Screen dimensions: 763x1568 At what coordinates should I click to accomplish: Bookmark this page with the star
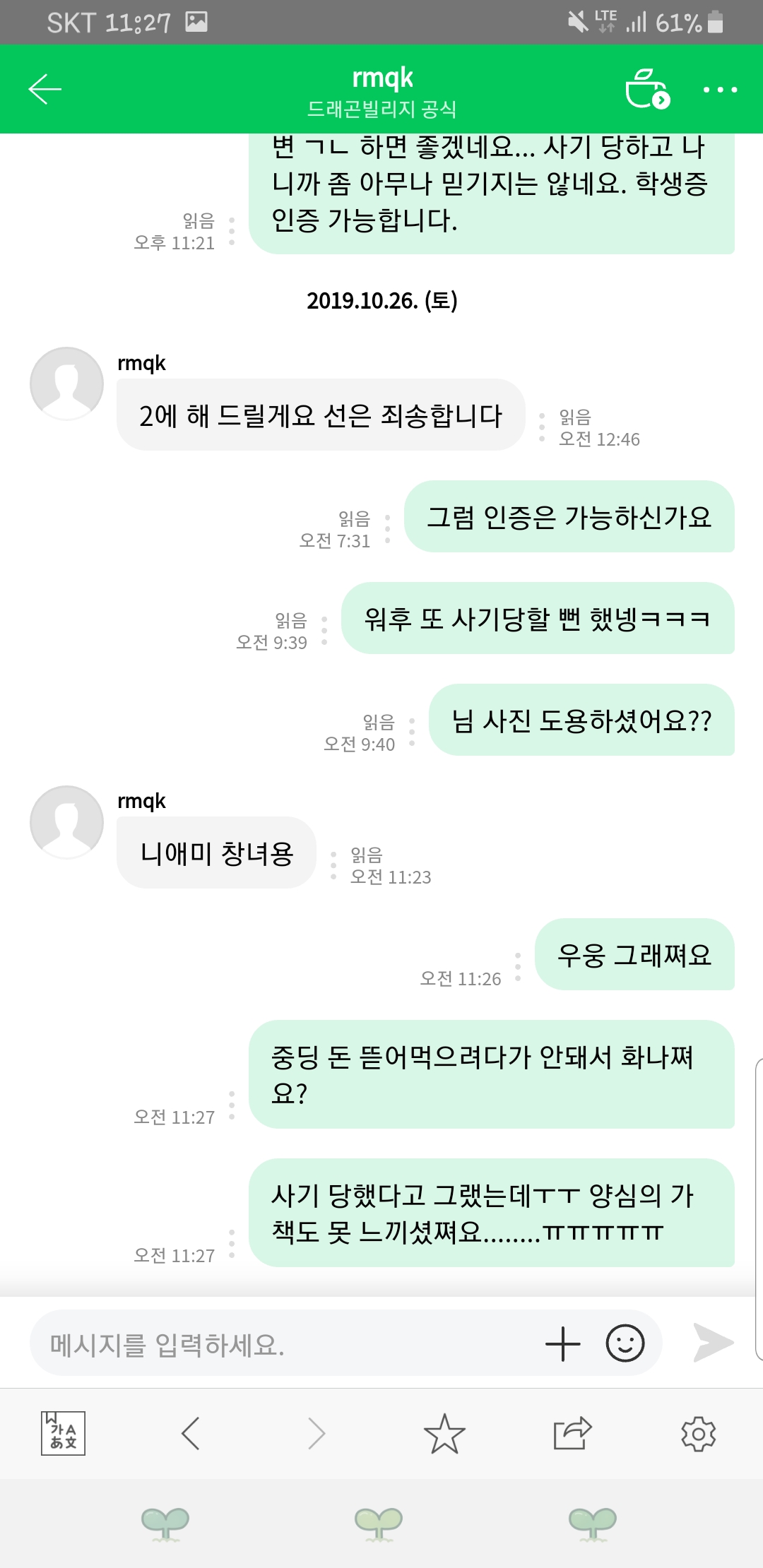click(x=444, y=1434)
